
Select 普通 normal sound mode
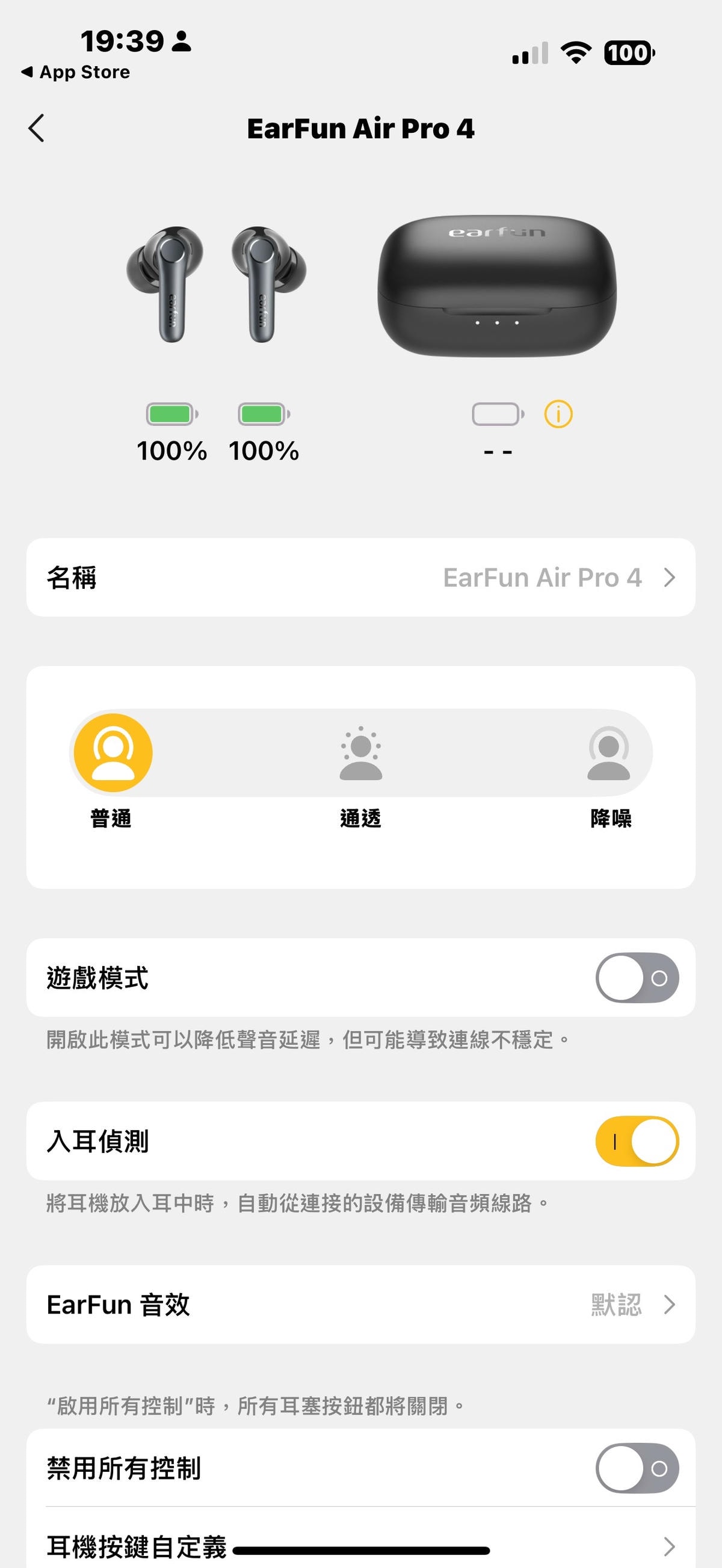pyautogui.click(x=113, y=753)
